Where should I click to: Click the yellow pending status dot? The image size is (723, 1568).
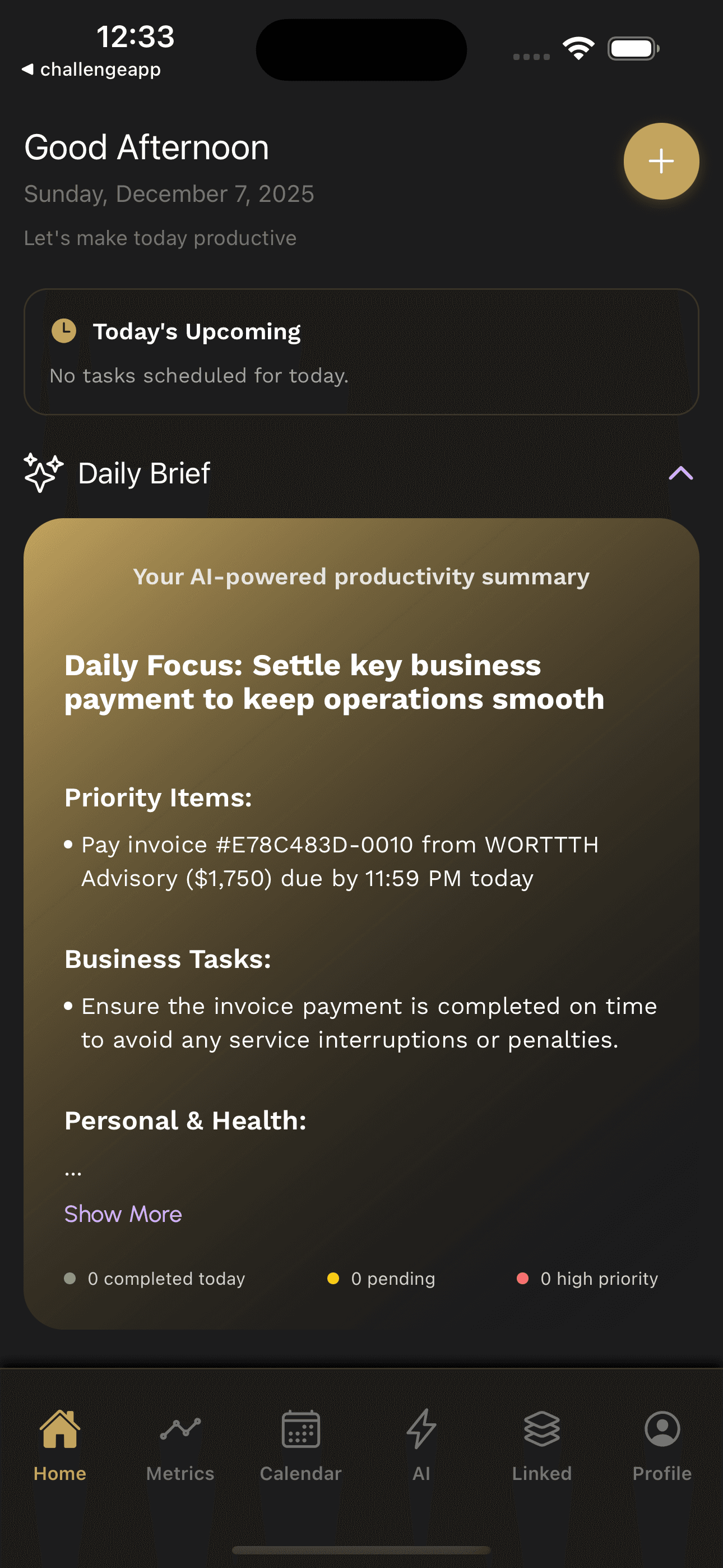click(x=333, y=1278)
